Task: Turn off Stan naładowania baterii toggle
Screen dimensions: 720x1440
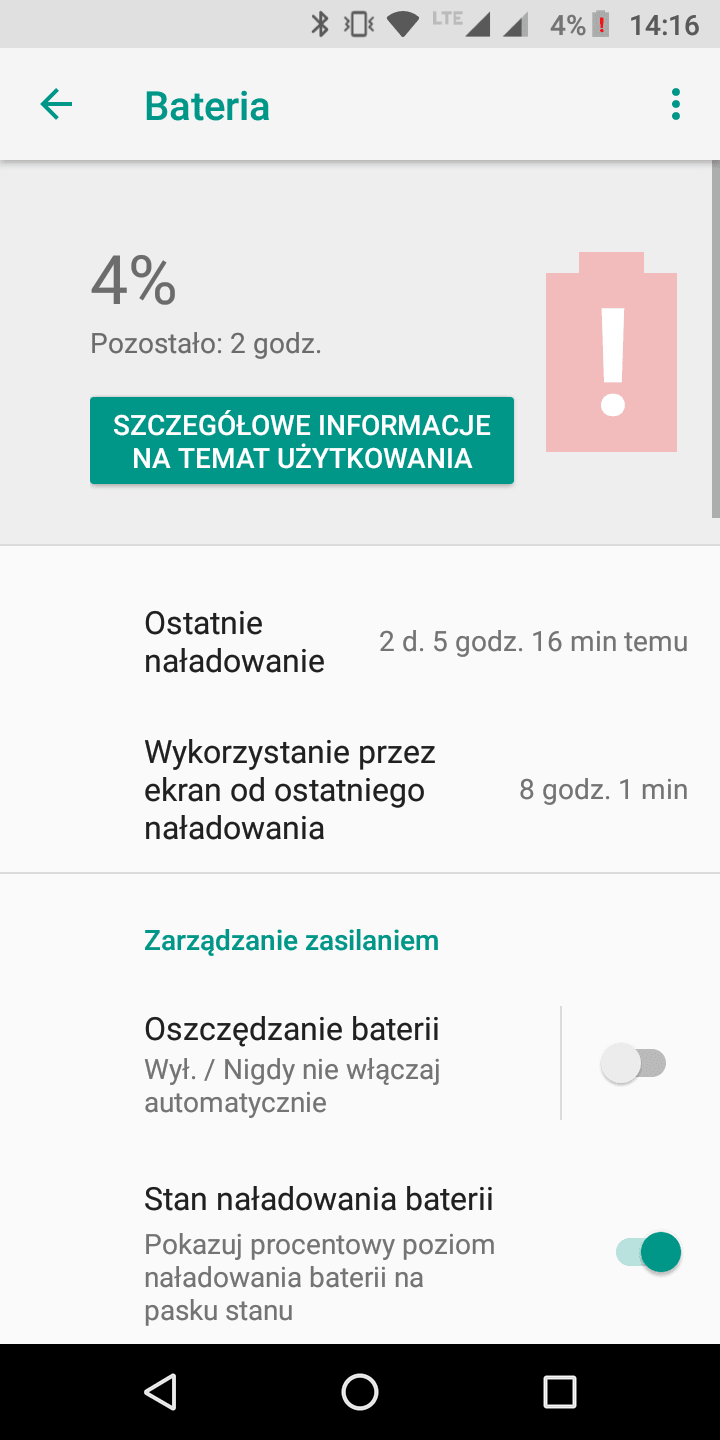Action: 647,1251
